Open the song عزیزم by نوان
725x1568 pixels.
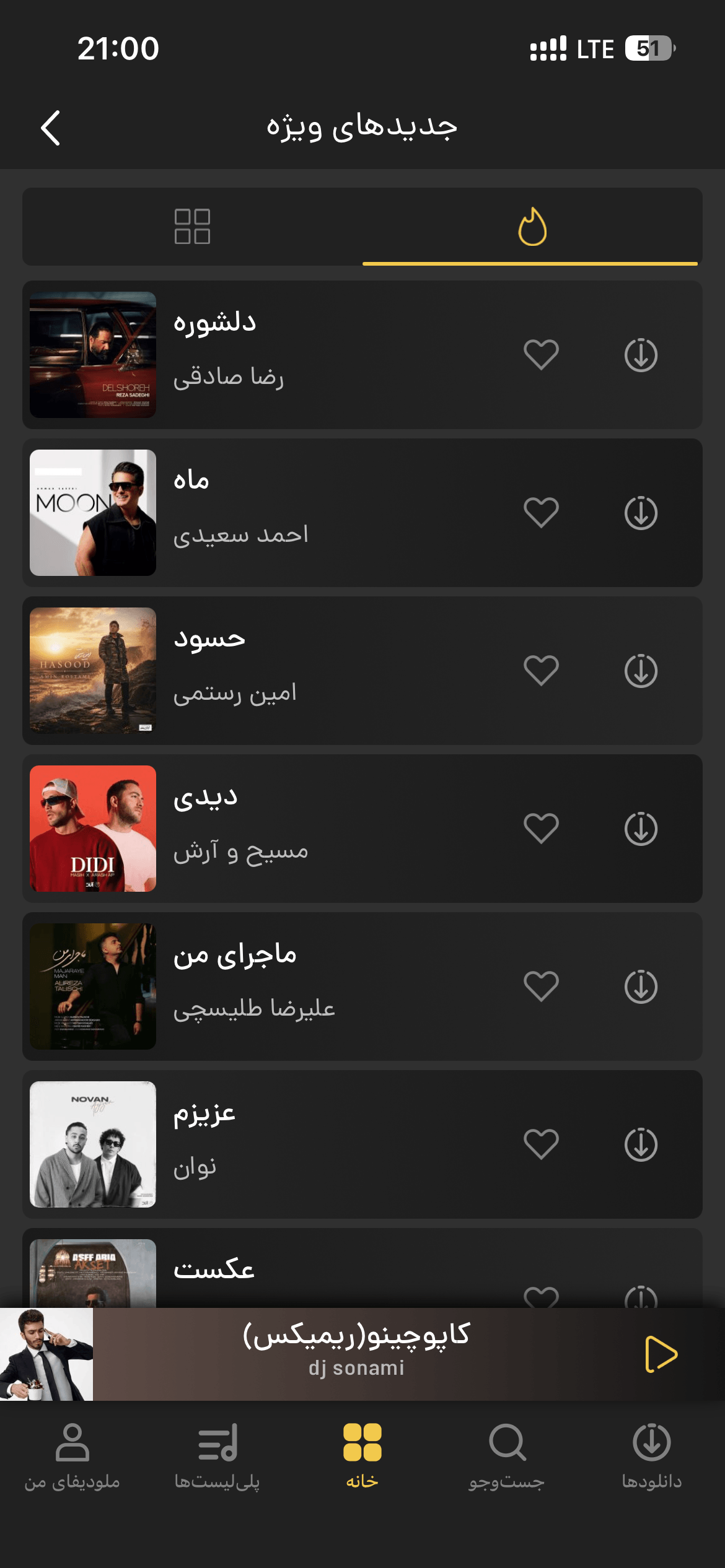[x=362, y=1144]
